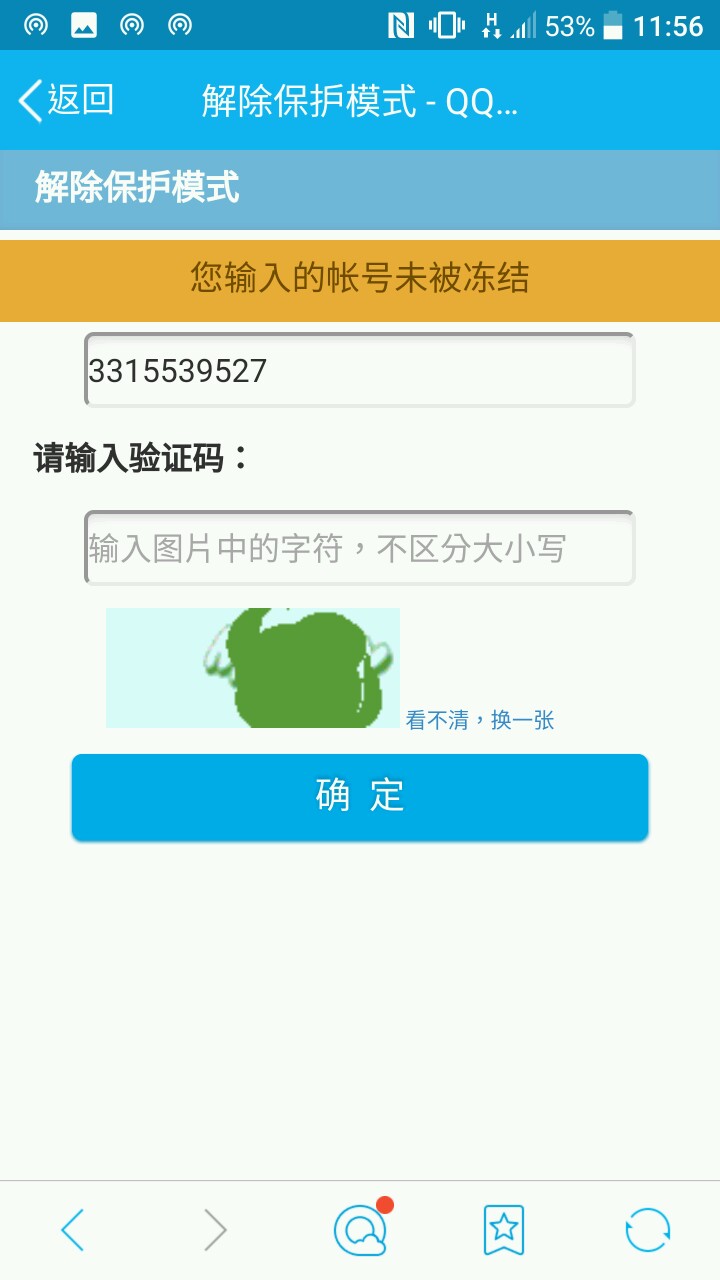The width and height of the screenshot is (720, 1280).
Task: Tap the 返回 back button
Action: click(x=66, y=100)
